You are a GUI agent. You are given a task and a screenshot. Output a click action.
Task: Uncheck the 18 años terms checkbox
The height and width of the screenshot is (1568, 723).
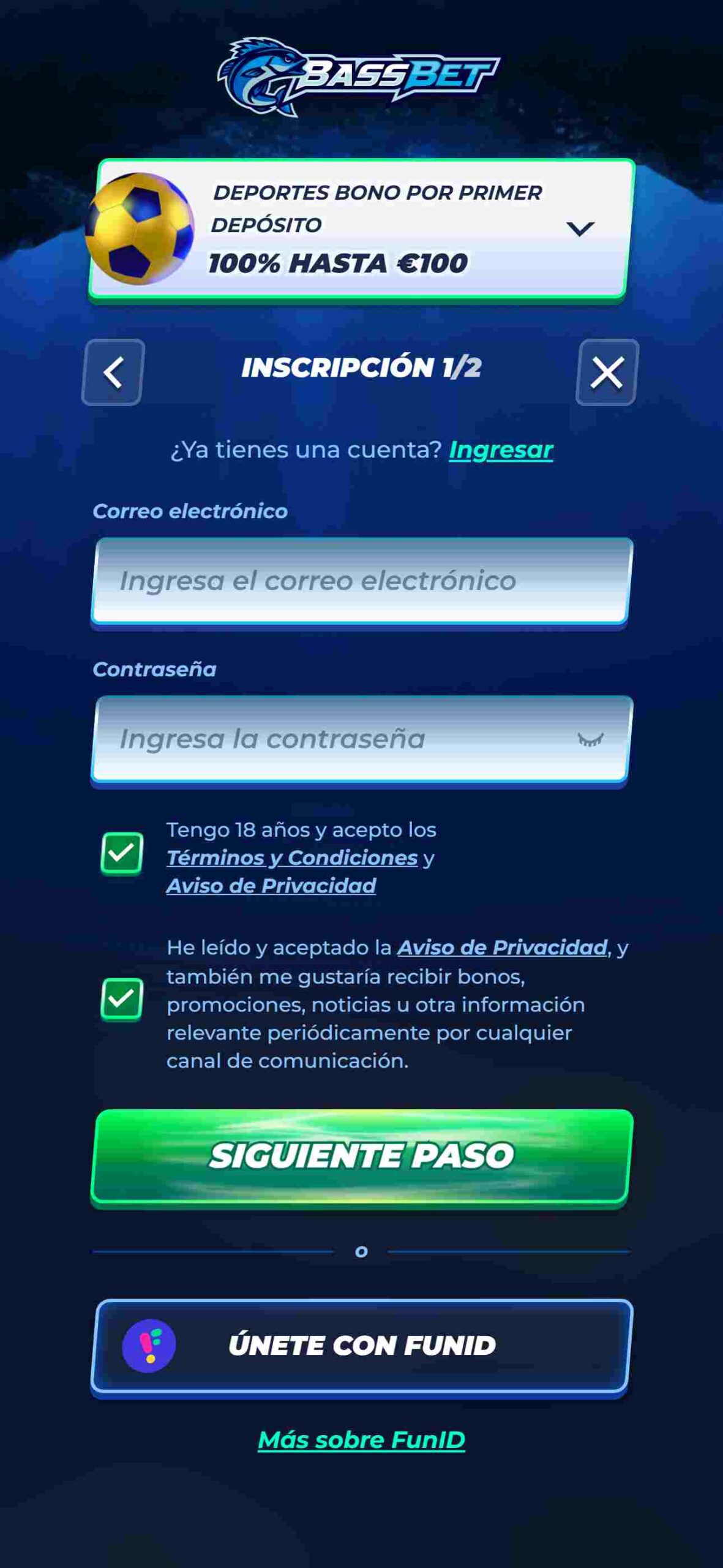[122, 853]
